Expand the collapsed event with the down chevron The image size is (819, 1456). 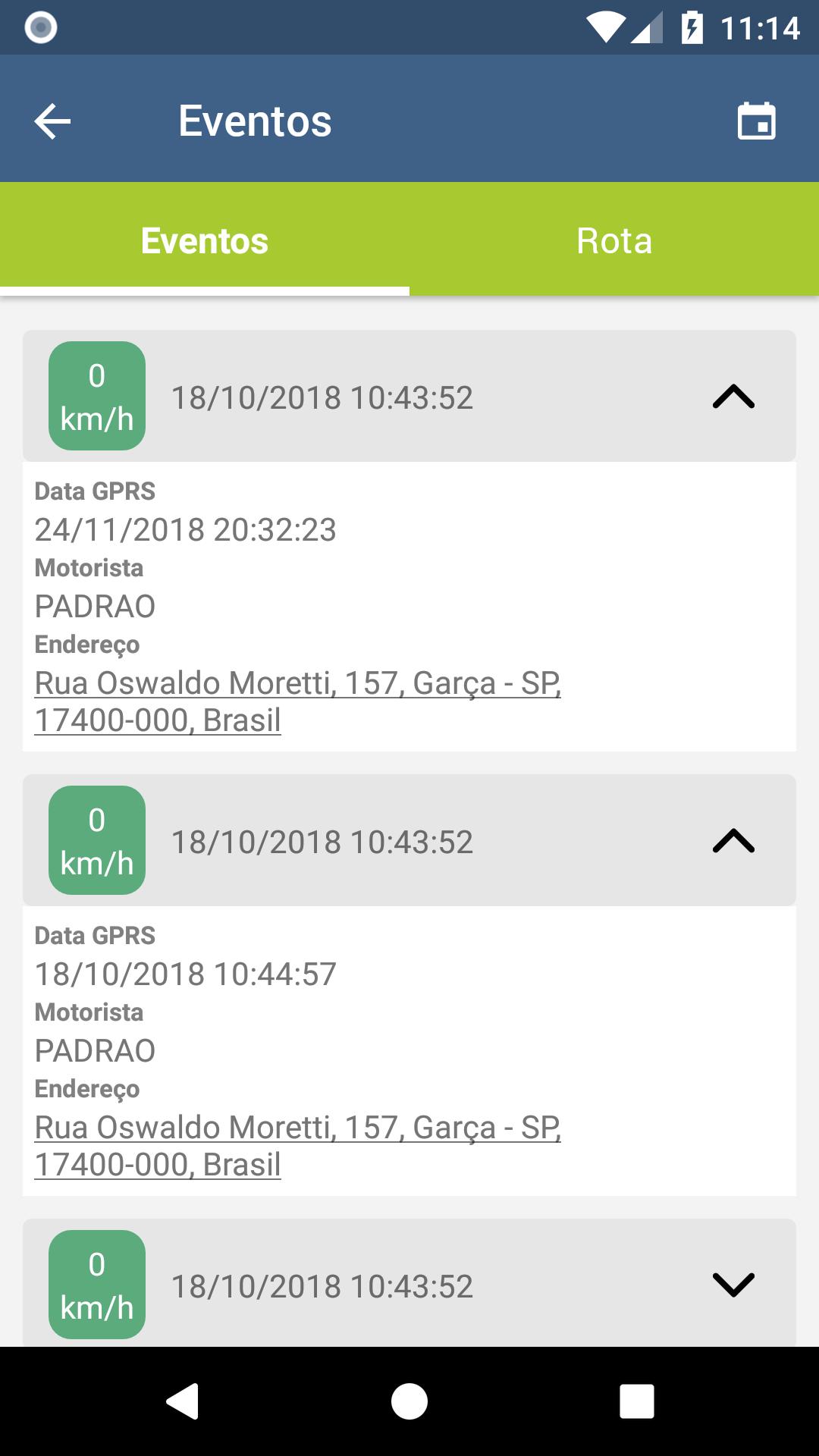click(x=733, y=1285)
